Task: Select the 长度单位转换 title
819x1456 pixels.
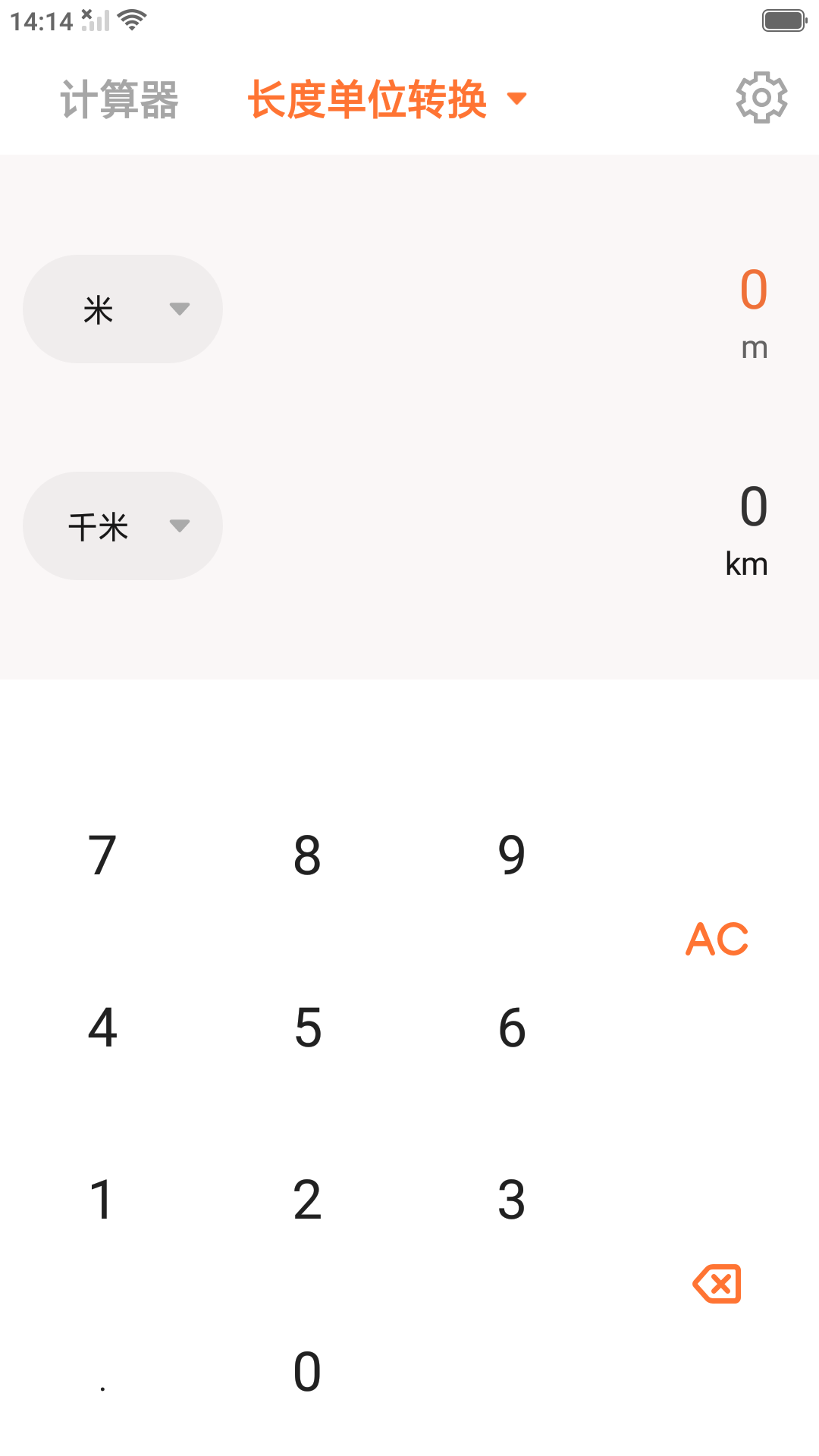Action: [369, 98]
